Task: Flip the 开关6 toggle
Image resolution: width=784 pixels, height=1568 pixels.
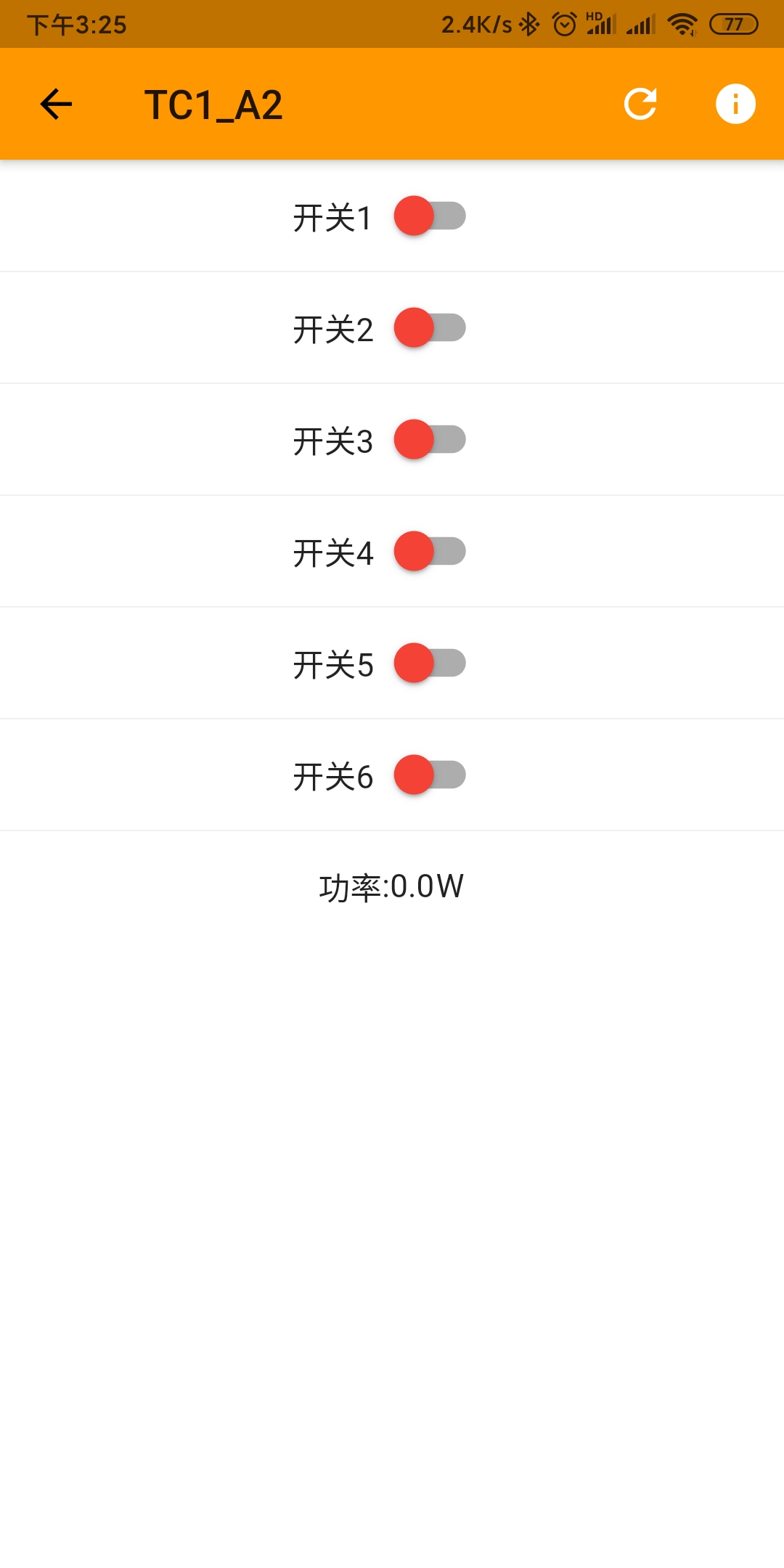Action: 430,775
